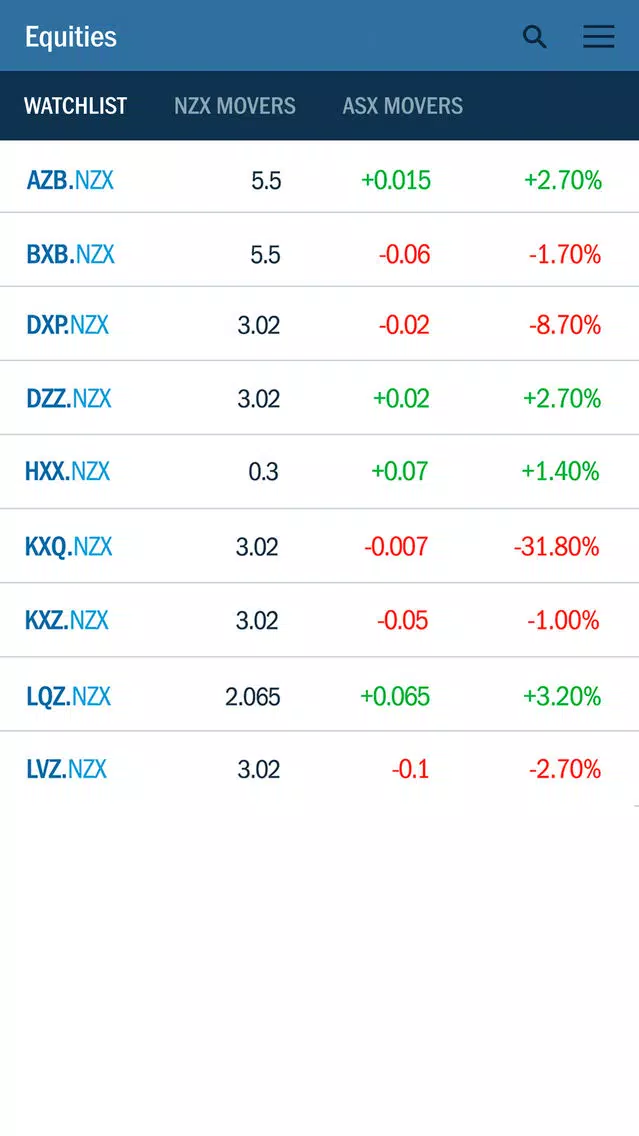Screen dimensions: 639x1136
Task: Select the Watchlist tab
Action: [x=75, y=106]
